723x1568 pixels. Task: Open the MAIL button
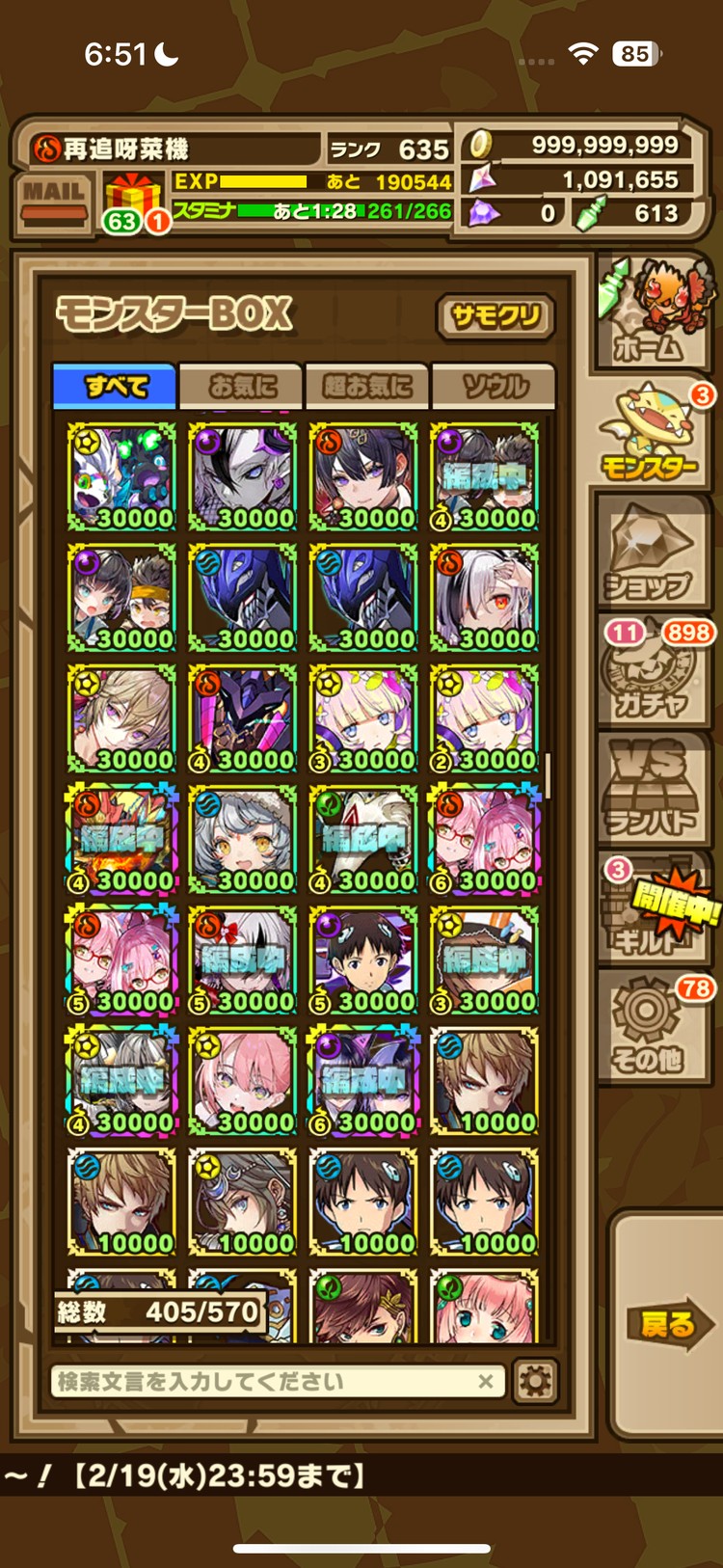click(x=54, y=201)
